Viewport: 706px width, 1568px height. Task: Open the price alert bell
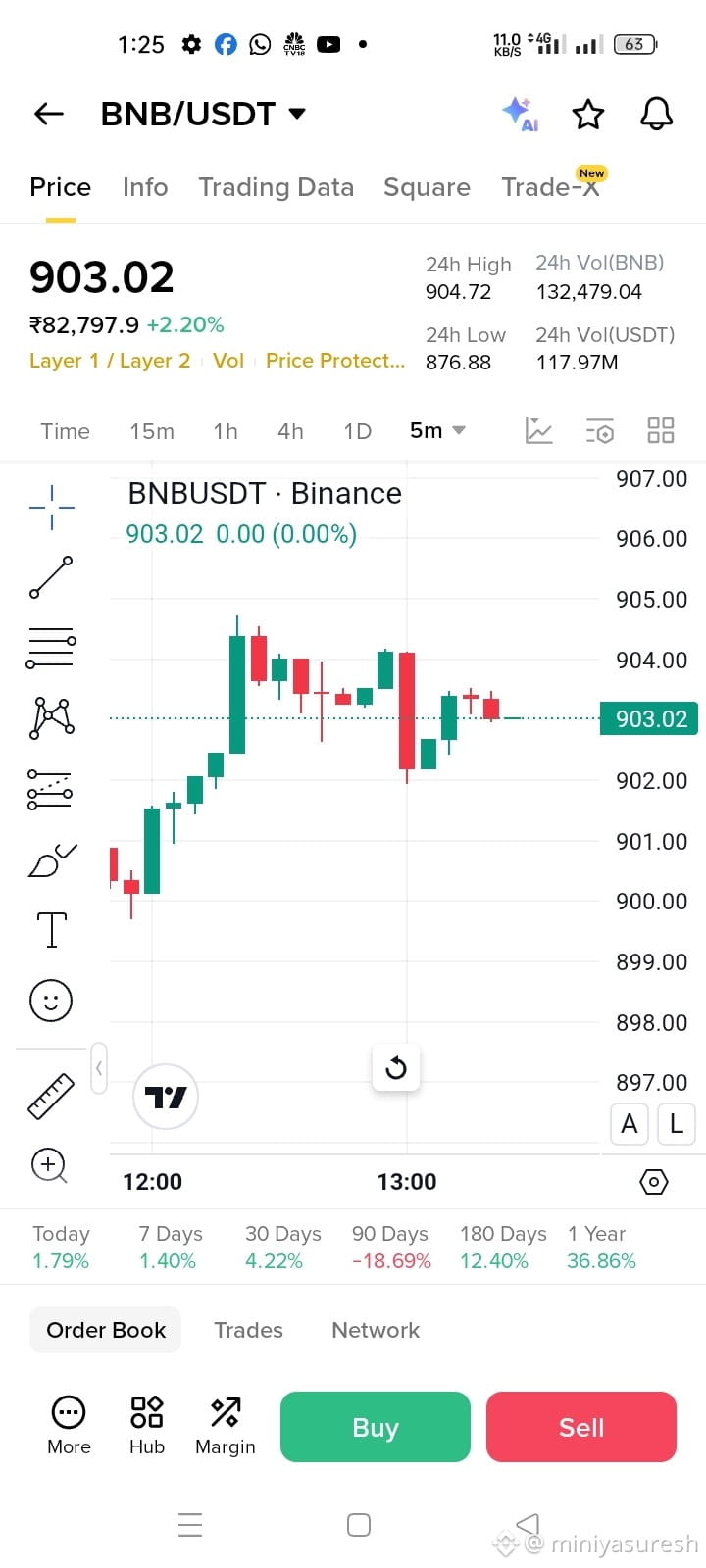point(656,114)
